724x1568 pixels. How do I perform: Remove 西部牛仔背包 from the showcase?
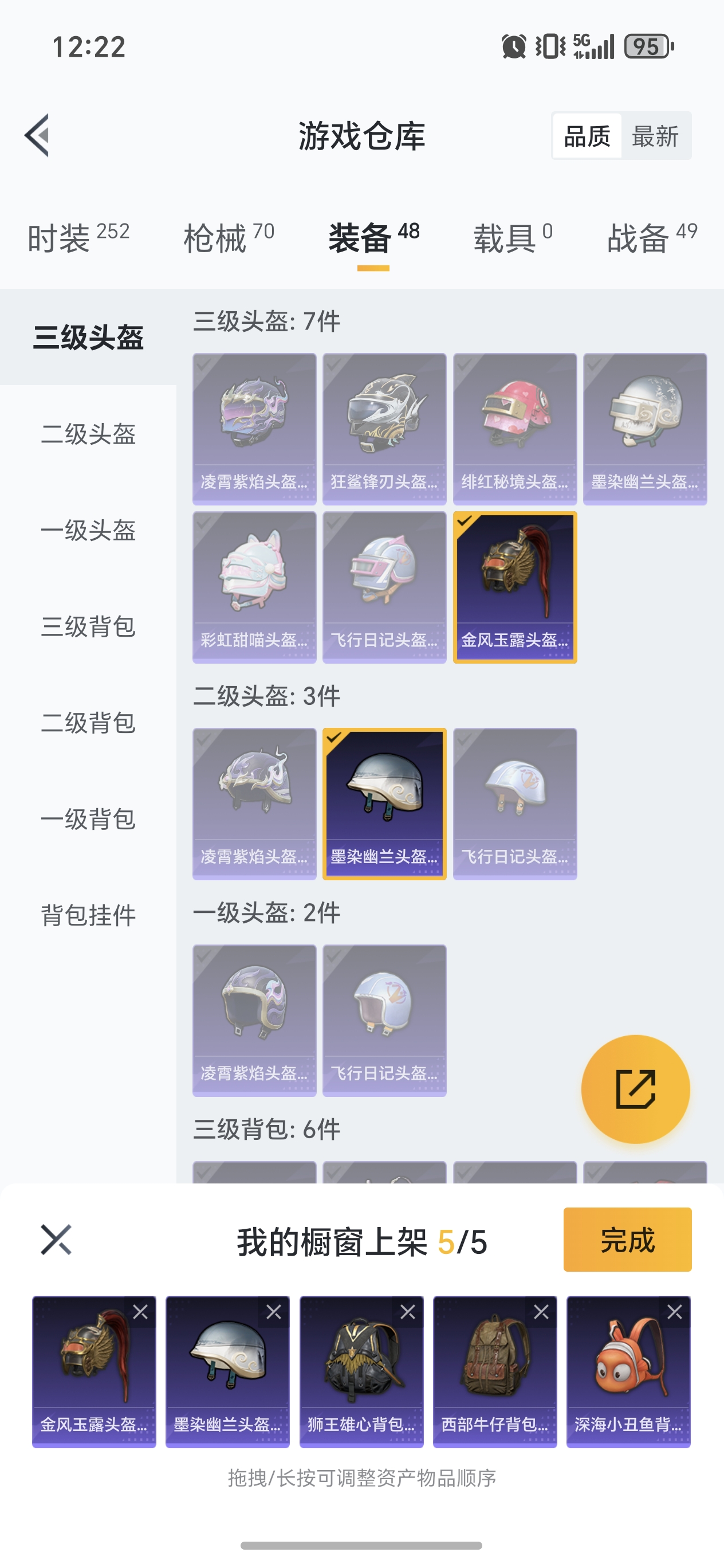click(x=541, y=1312)
